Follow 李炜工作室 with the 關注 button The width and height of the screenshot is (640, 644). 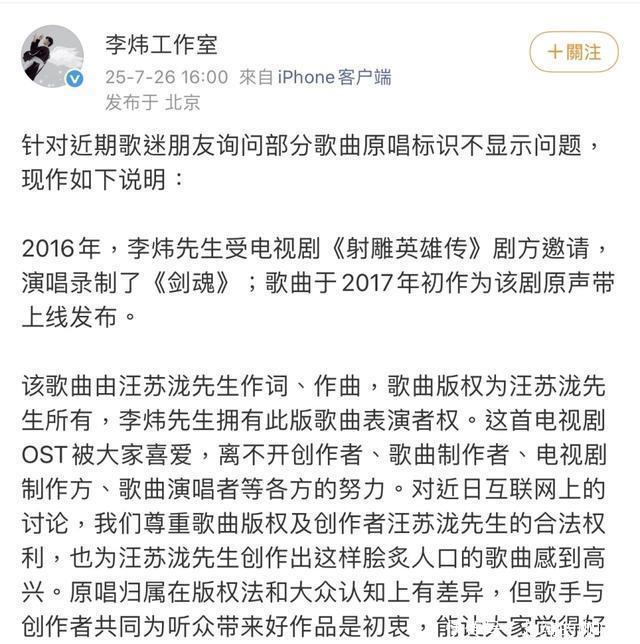click(x=574, y=52)
